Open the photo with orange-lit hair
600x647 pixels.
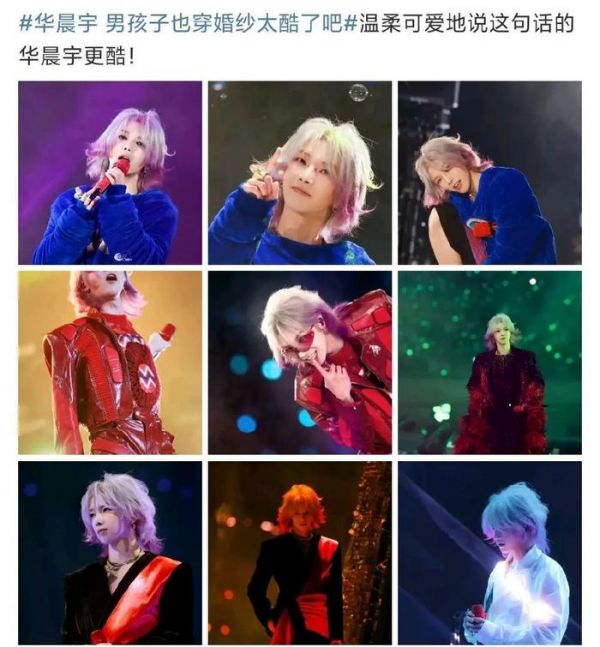coord(299,551)
